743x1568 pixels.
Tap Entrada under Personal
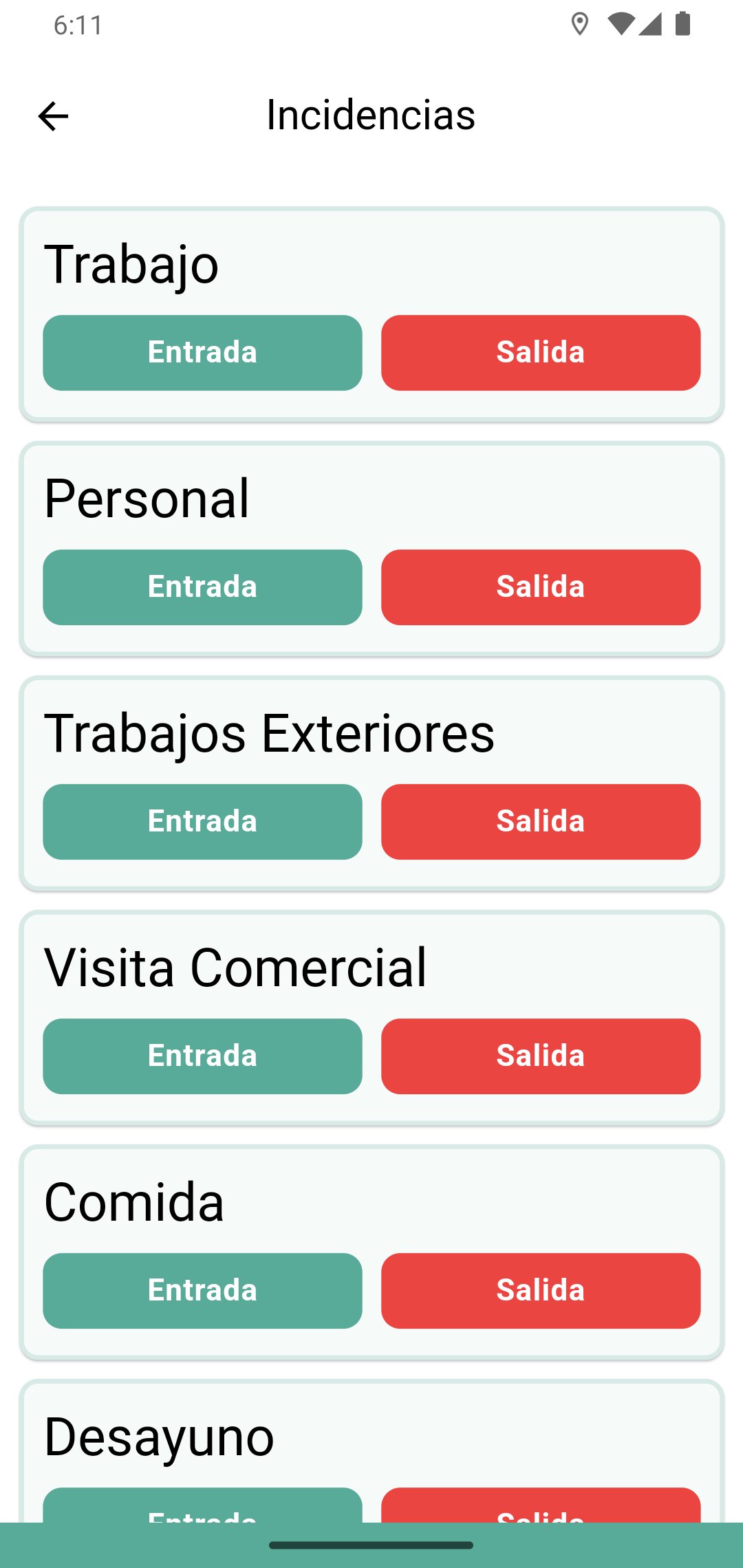click(x=202, y=587)
